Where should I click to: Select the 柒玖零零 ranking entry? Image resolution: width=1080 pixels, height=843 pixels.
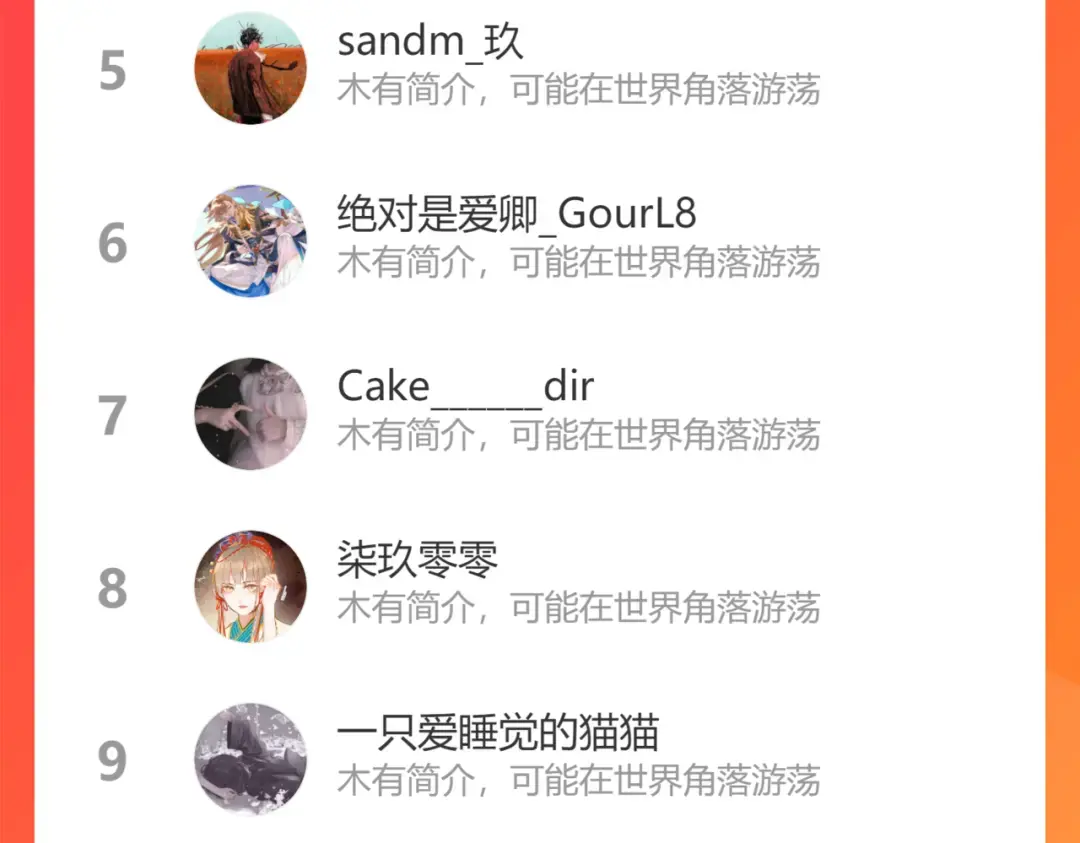[540, 587]
